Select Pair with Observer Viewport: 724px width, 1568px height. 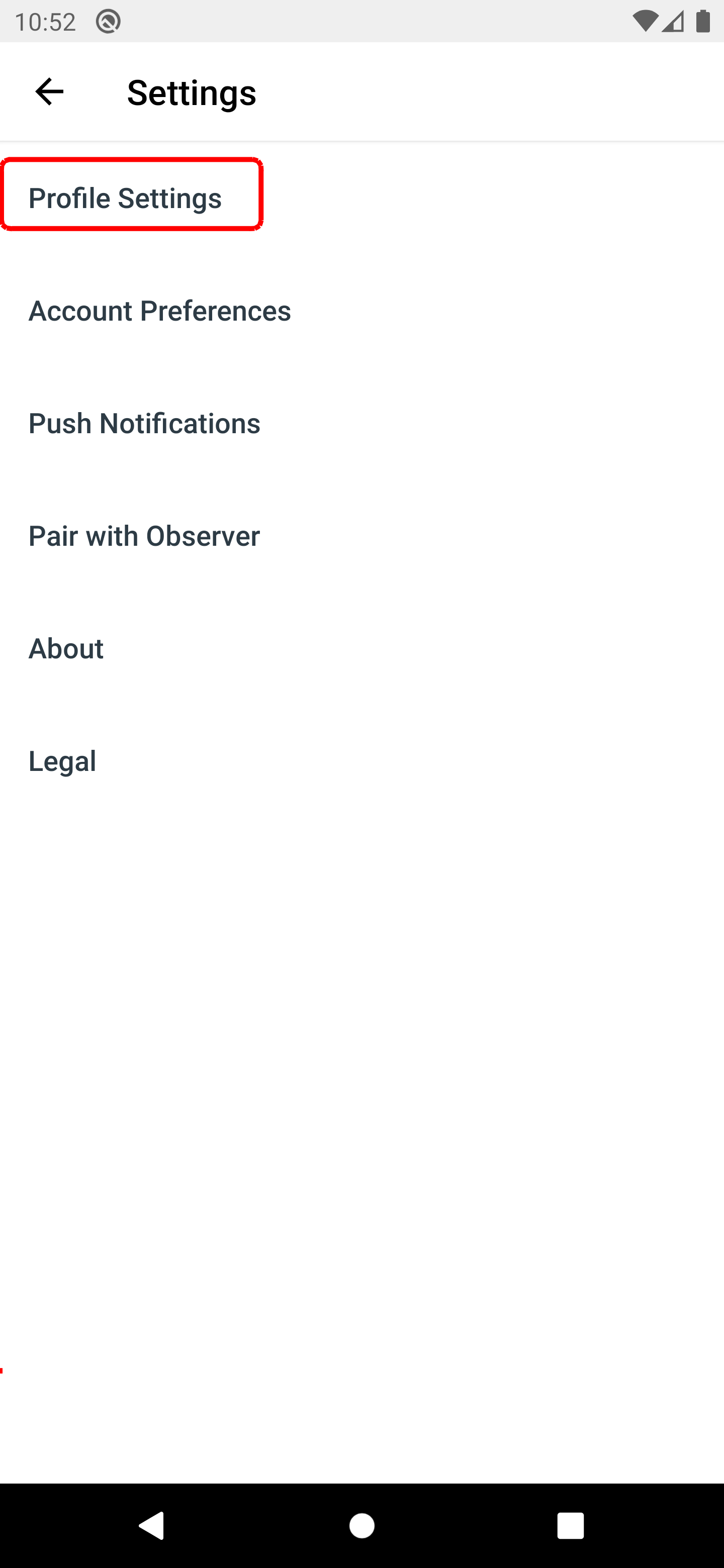pyautogui.click(x=144, y=536)
